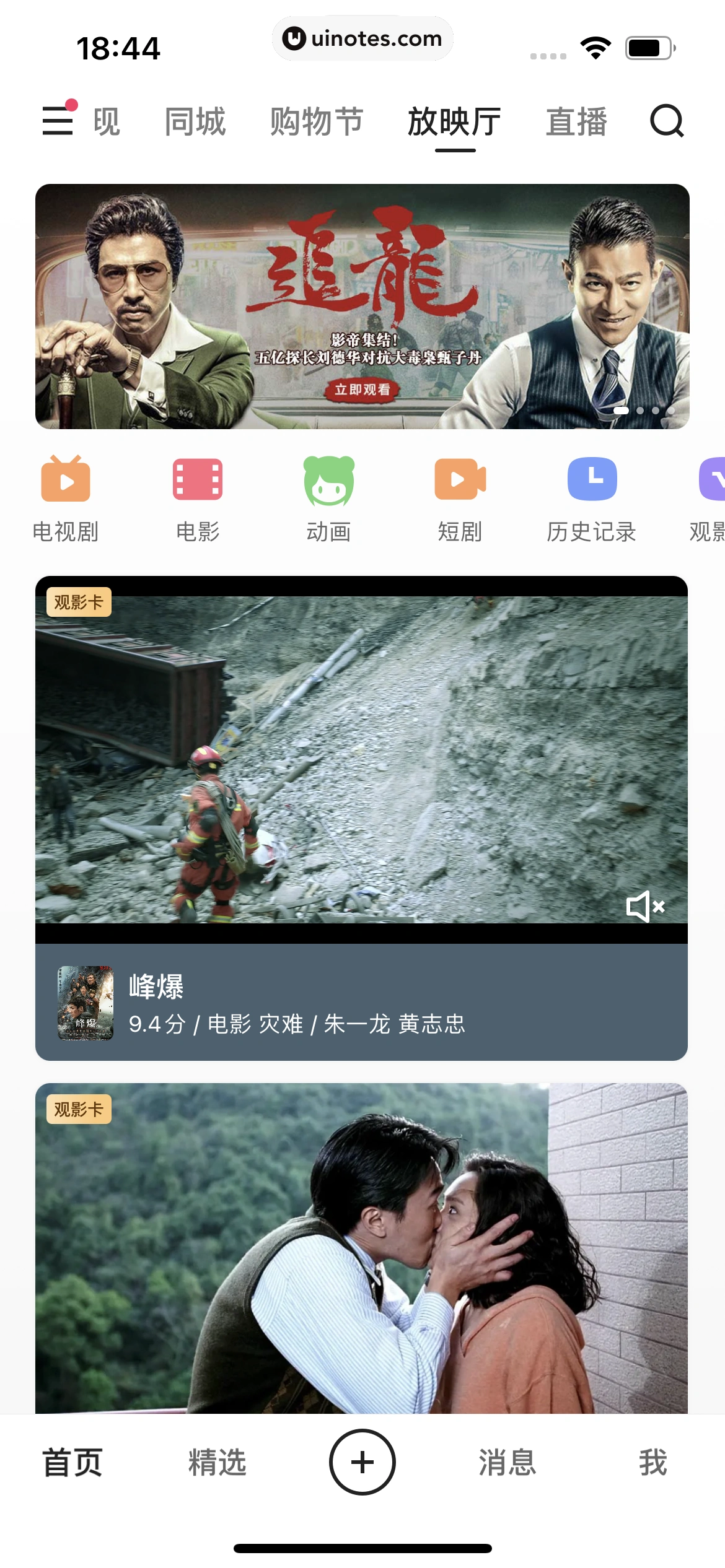Open the 消息 messages tab
The height and width of the screenshot is (1568, 725).
point(507,1462)
